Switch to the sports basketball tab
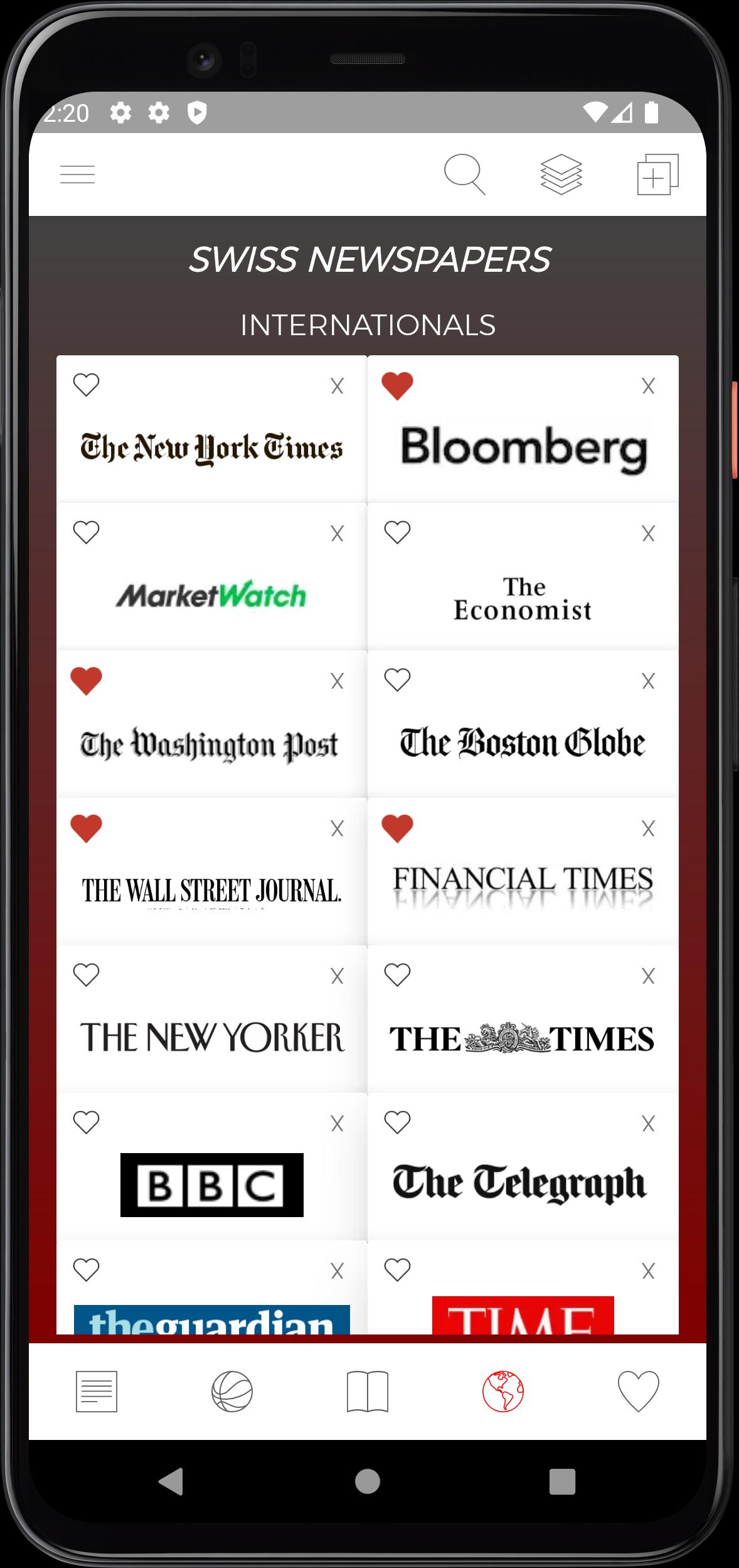 click(x=232, y=1392)
